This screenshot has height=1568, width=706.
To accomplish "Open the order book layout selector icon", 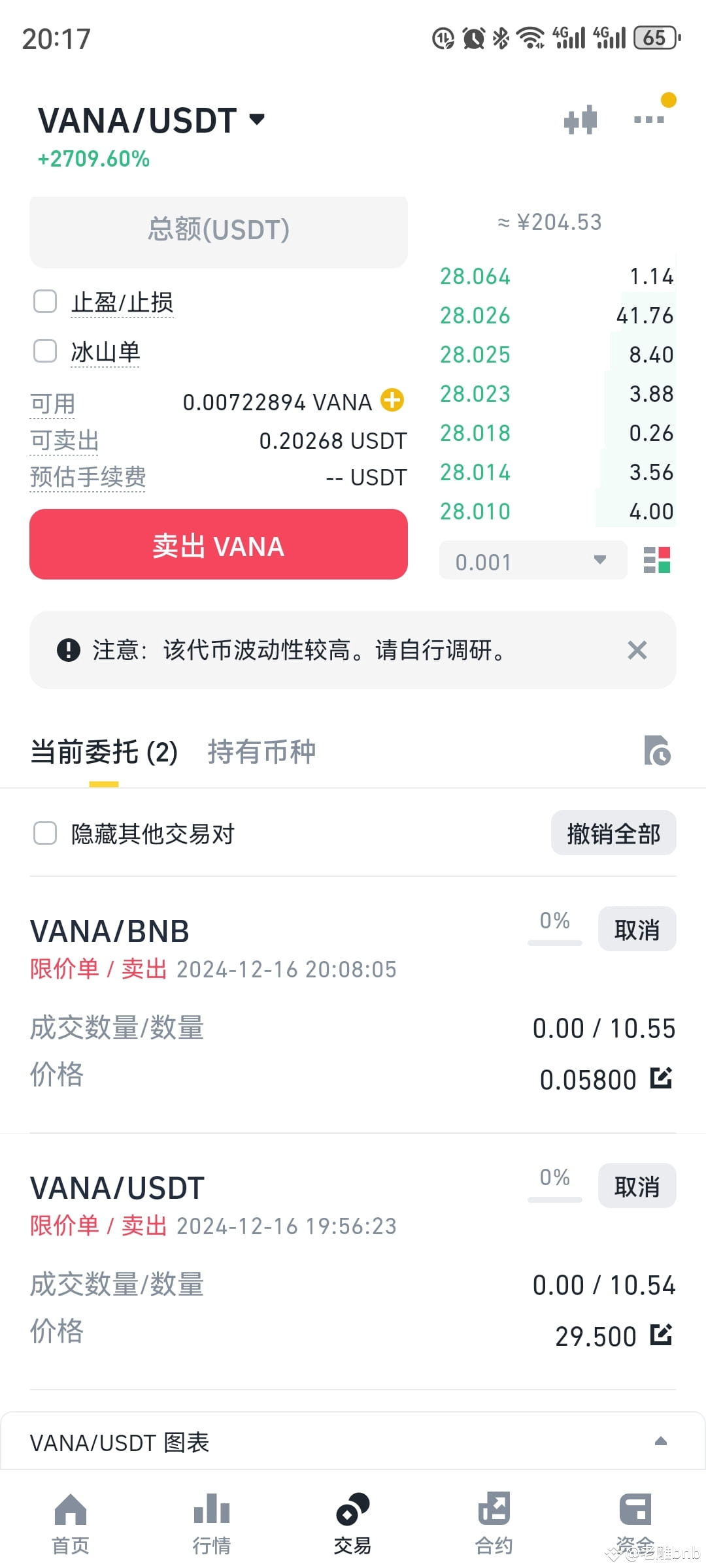I will coord(658,561).
